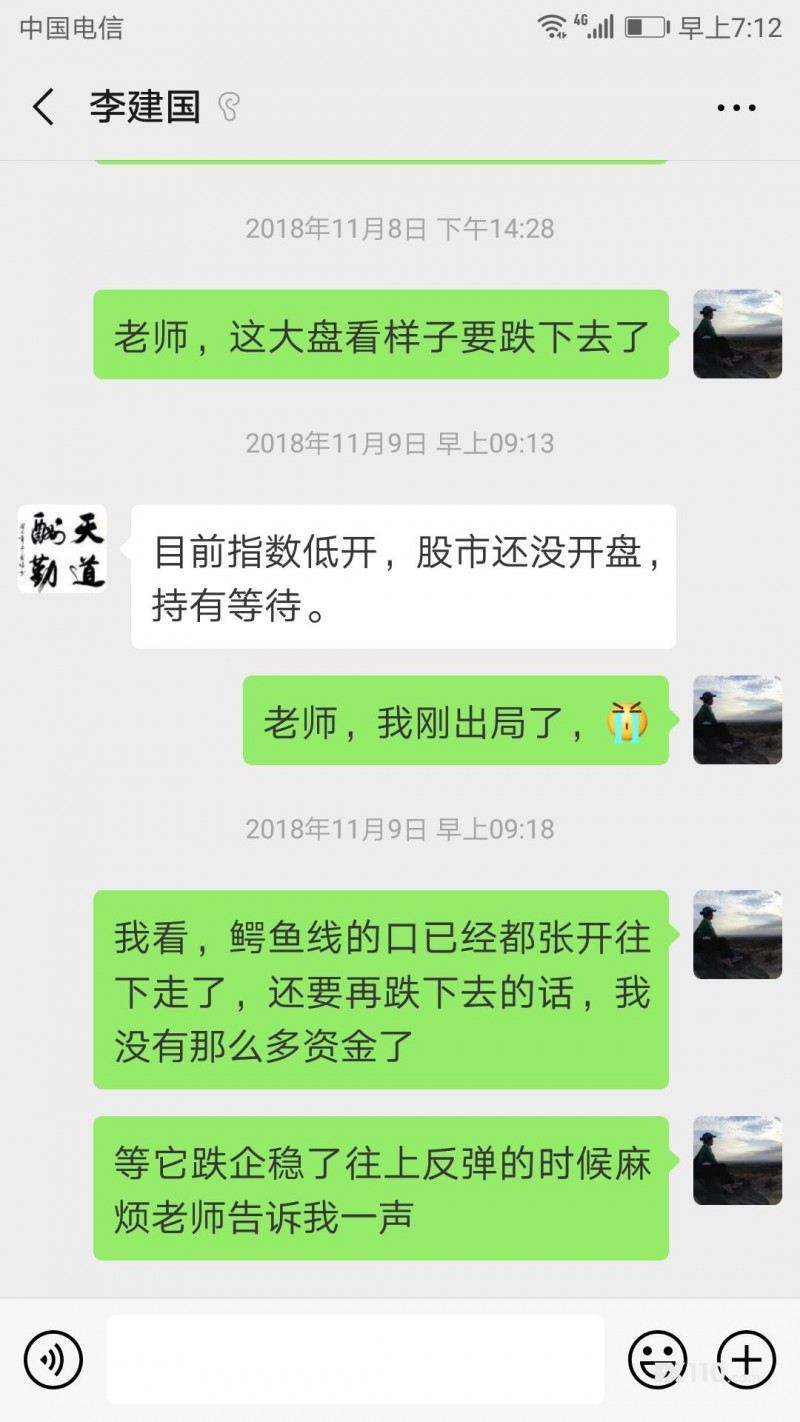The image size is (800, 1422).
Task: Tap the timestamp 2018年11月9日 早上09:18
Action: [399, 829]
